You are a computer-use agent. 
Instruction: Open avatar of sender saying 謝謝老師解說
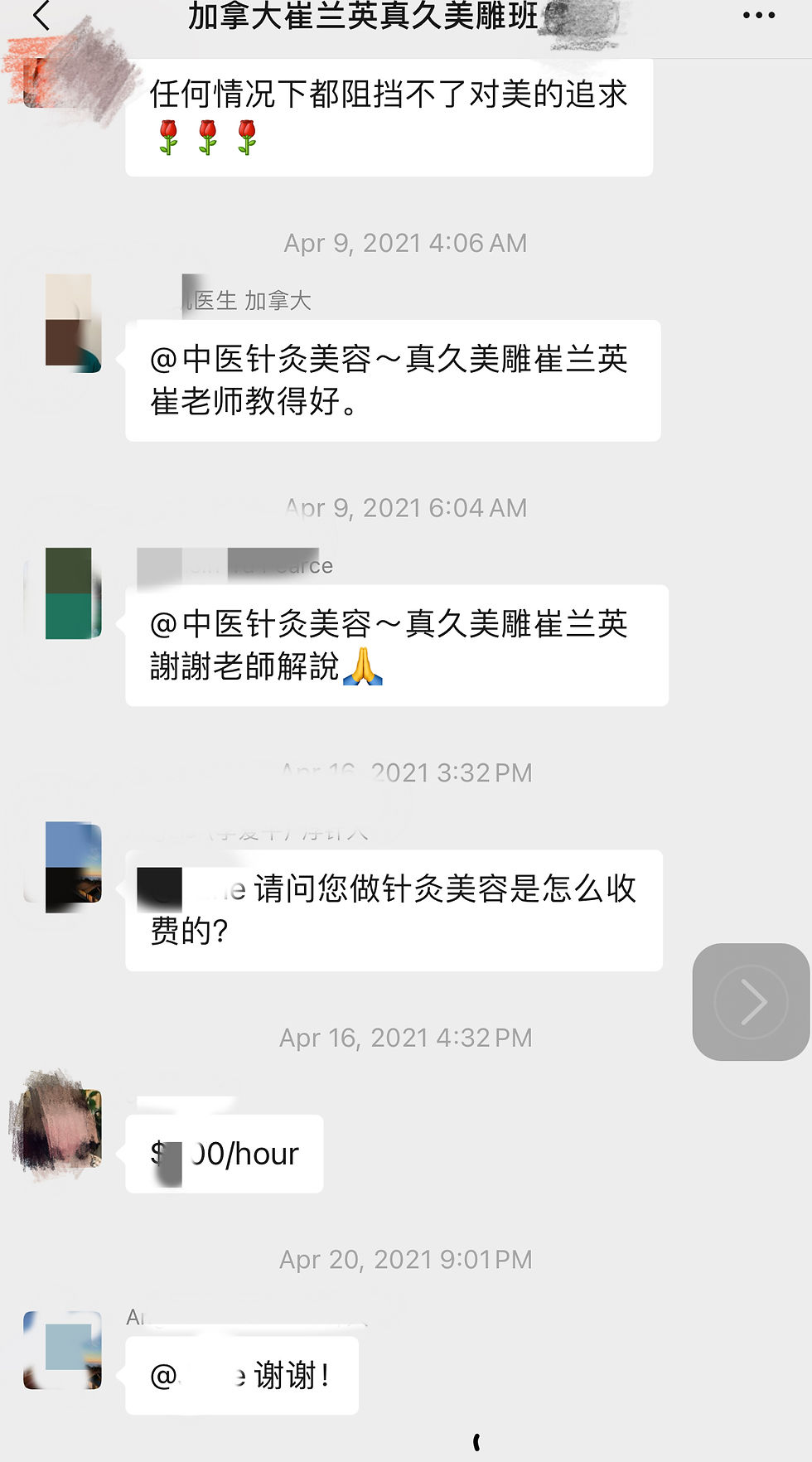[x=73, y=593]
